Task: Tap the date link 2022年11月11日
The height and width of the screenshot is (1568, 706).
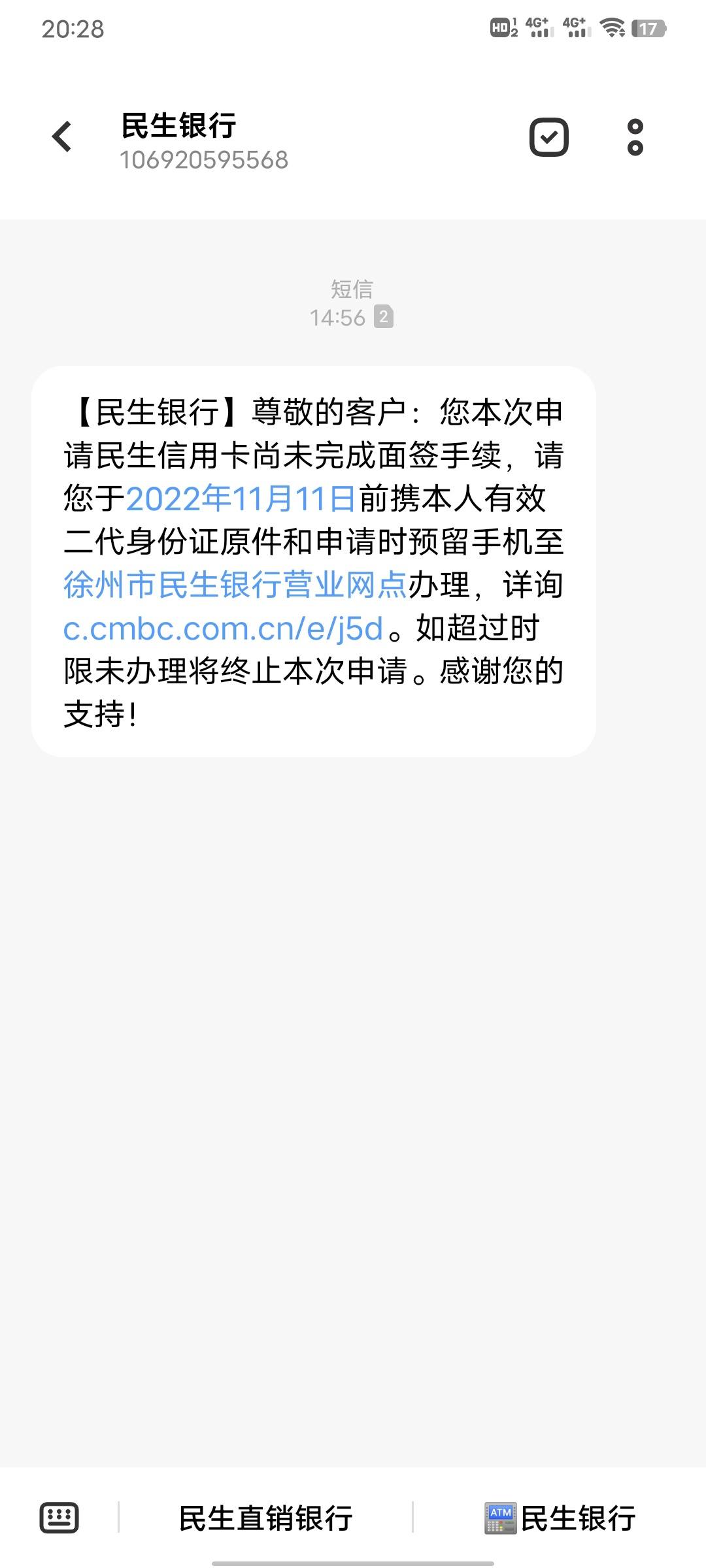Action: [x=241, y=498]
